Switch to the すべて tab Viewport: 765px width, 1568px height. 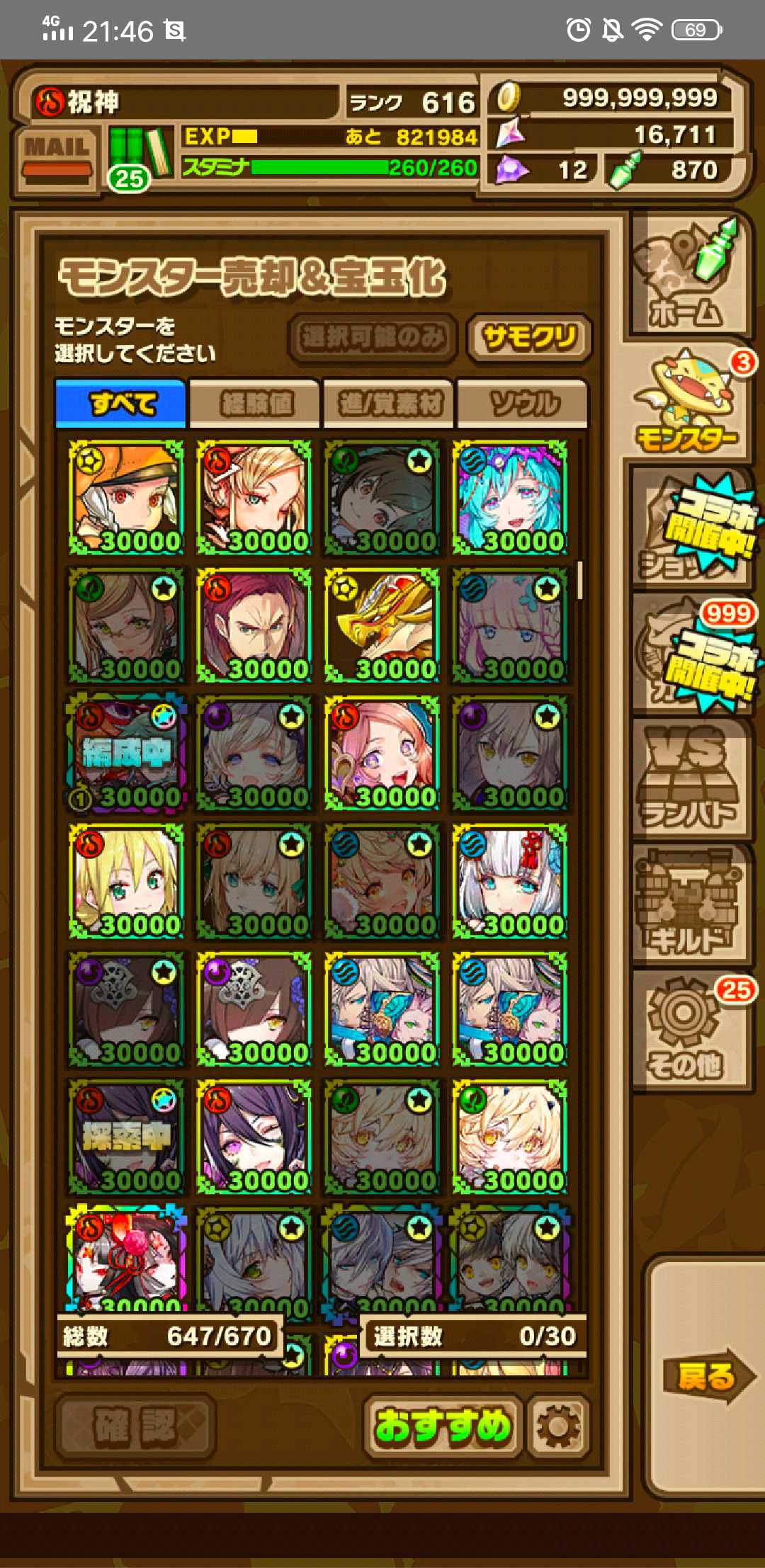[121, 404]
